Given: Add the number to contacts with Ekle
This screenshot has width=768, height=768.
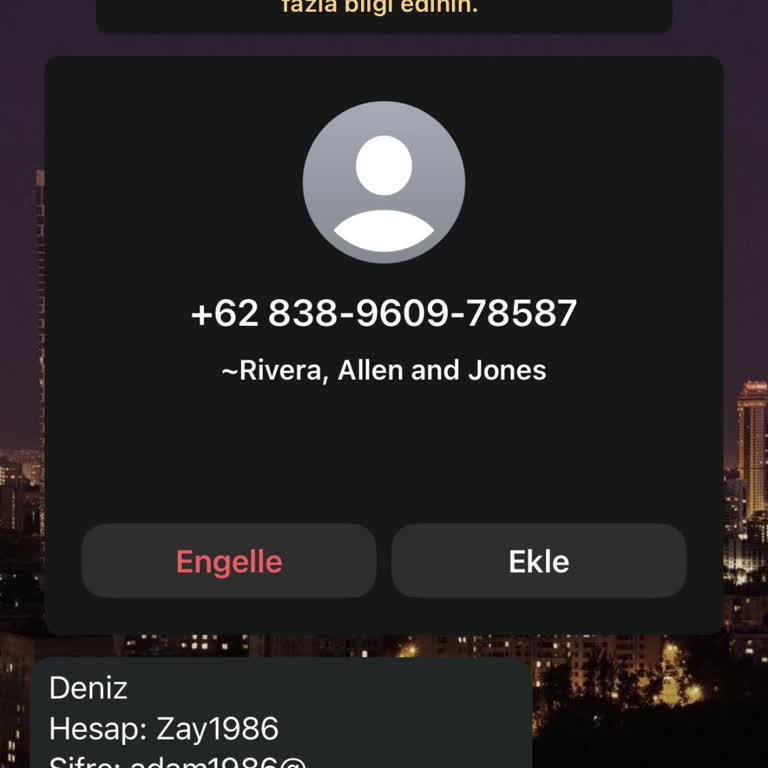Looking at the screenshot, I should (538, 561).
